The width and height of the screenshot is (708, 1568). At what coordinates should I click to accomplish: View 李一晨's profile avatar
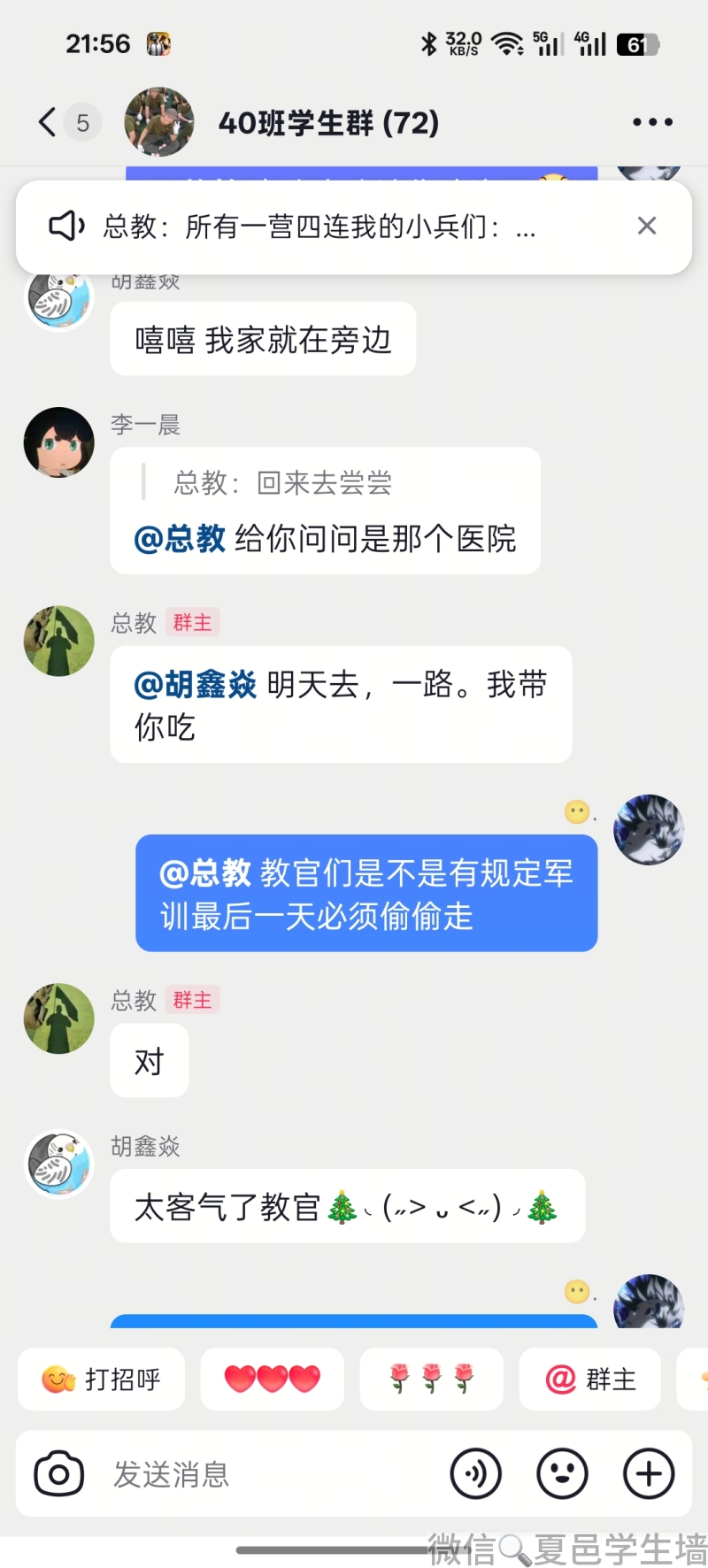(x=59, y=442)
